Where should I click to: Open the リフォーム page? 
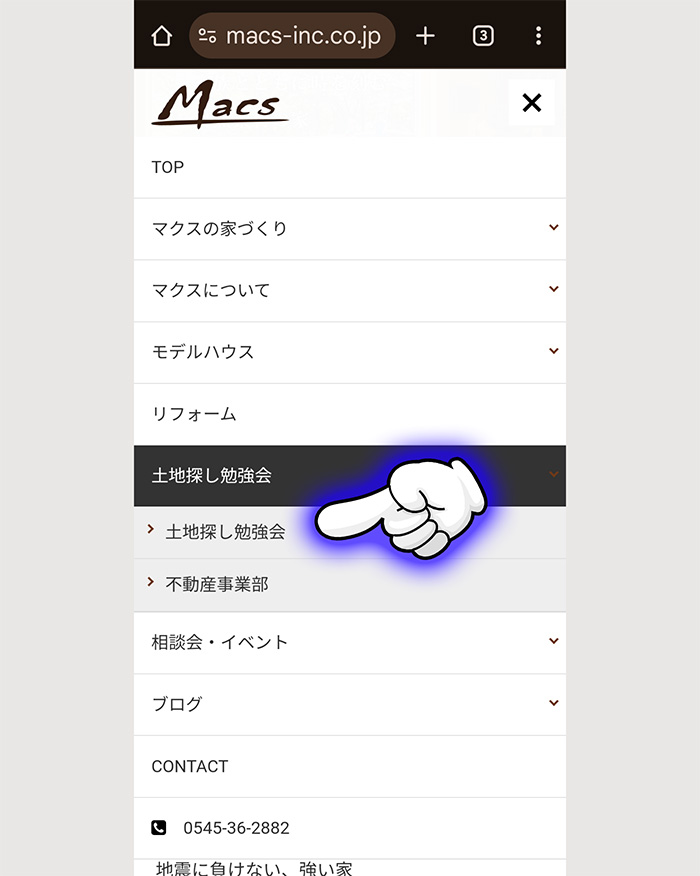[x=194, y=414]
